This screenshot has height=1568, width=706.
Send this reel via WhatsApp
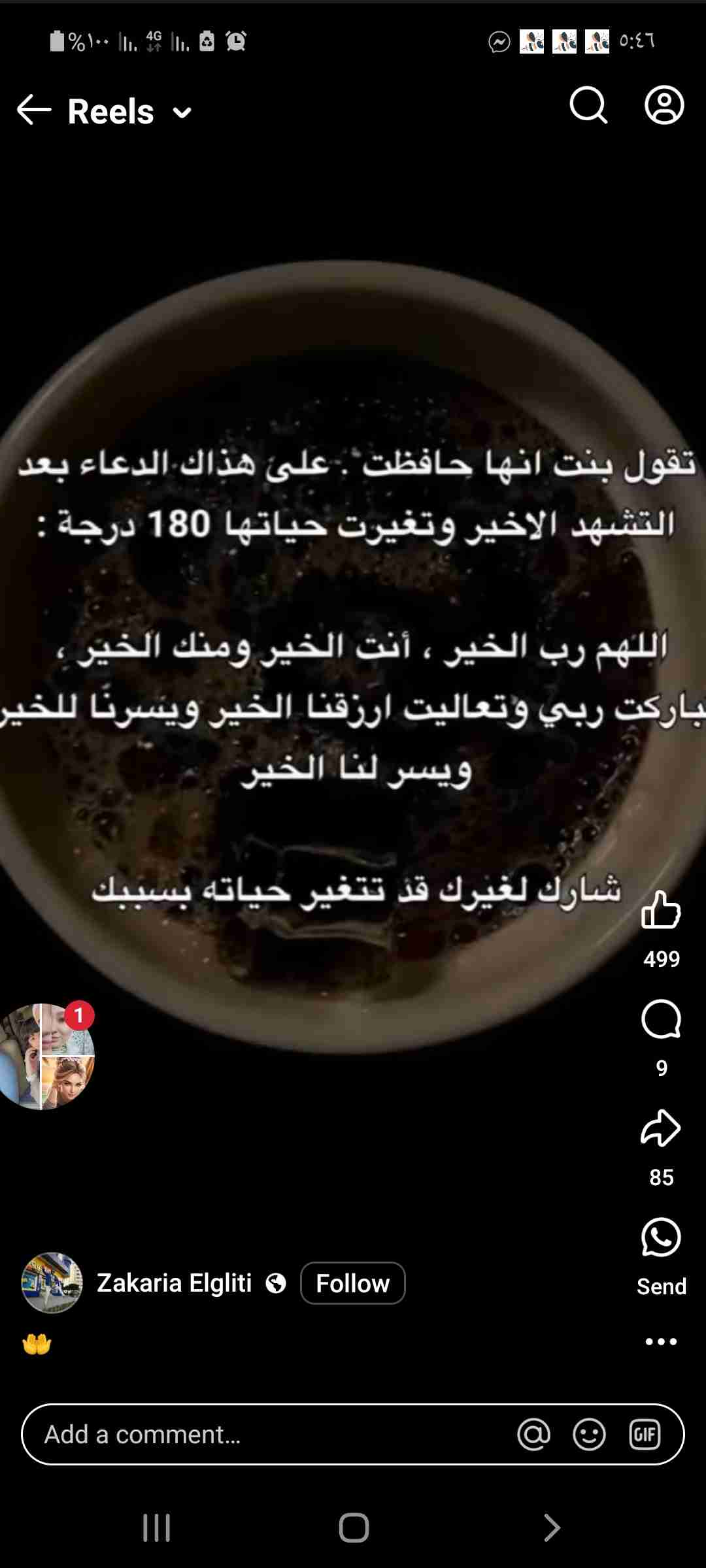coord(661,1237)
